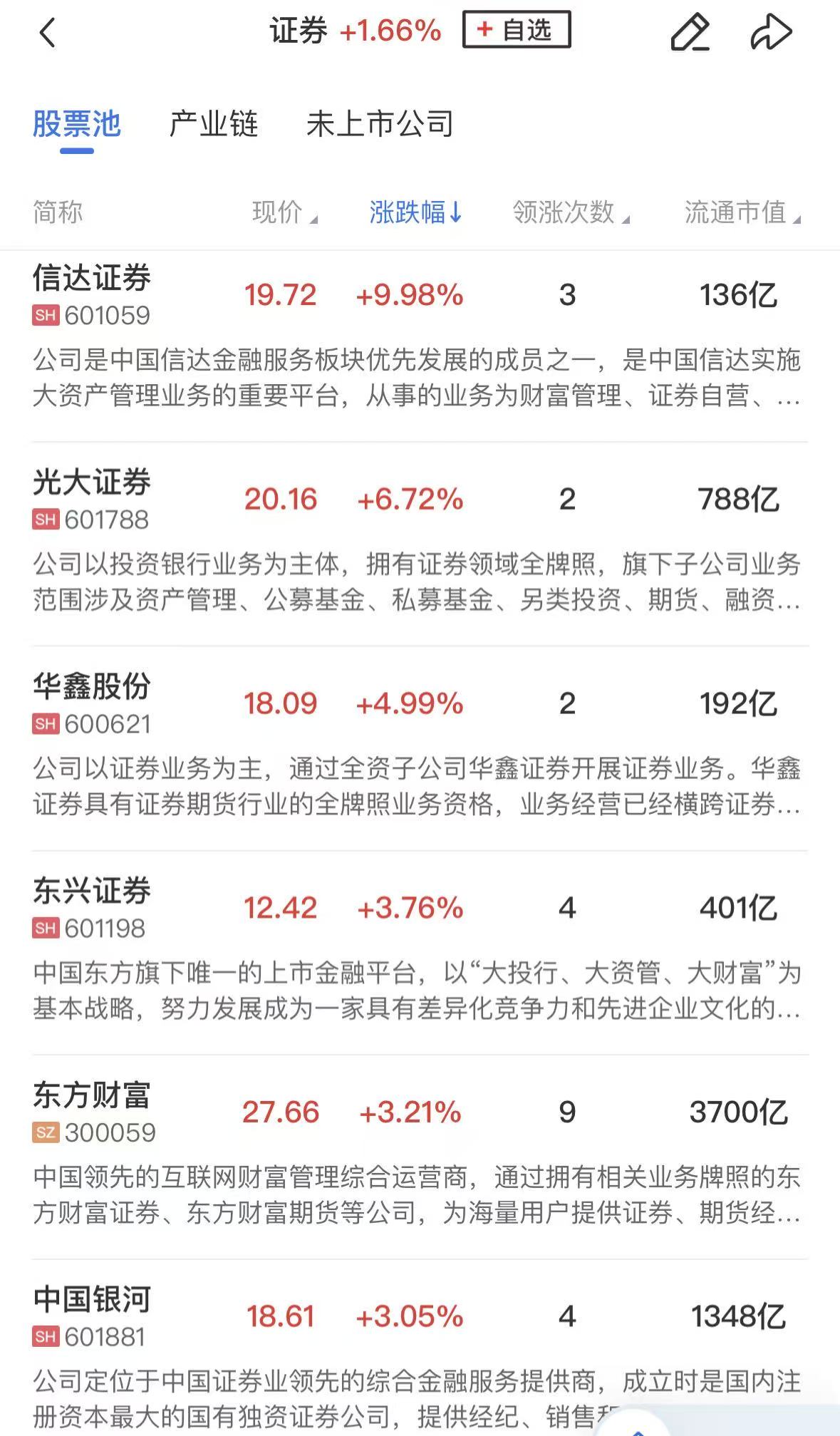Switch to the 未上市公司 tab
The image size is (840, 1436).
tap(380, 124)
